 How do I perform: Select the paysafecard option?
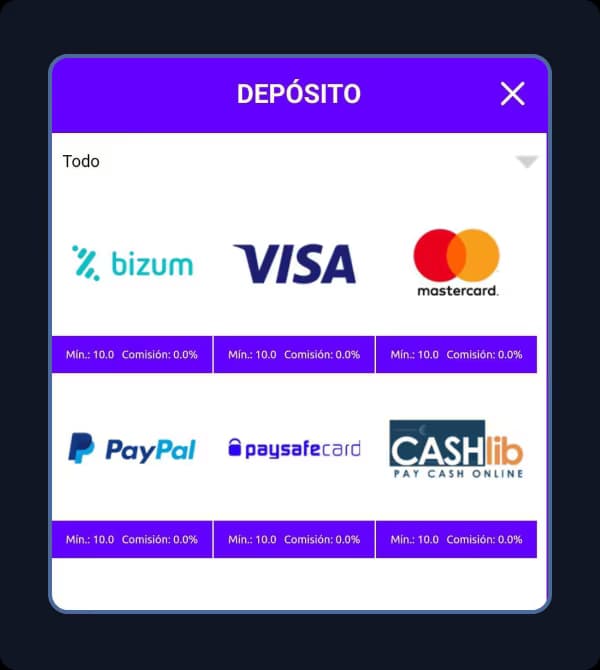point(294,449)
